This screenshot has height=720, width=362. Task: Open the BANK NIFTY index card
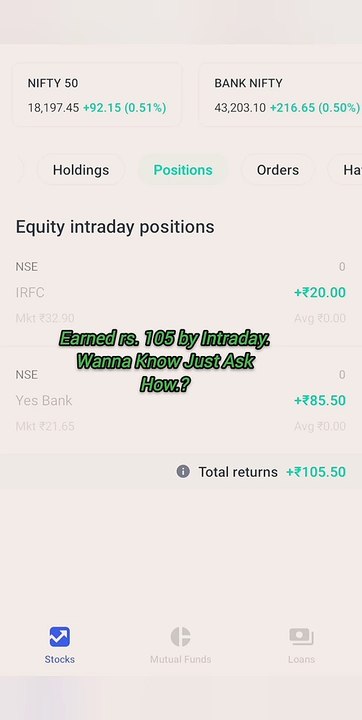coord(280,95)
